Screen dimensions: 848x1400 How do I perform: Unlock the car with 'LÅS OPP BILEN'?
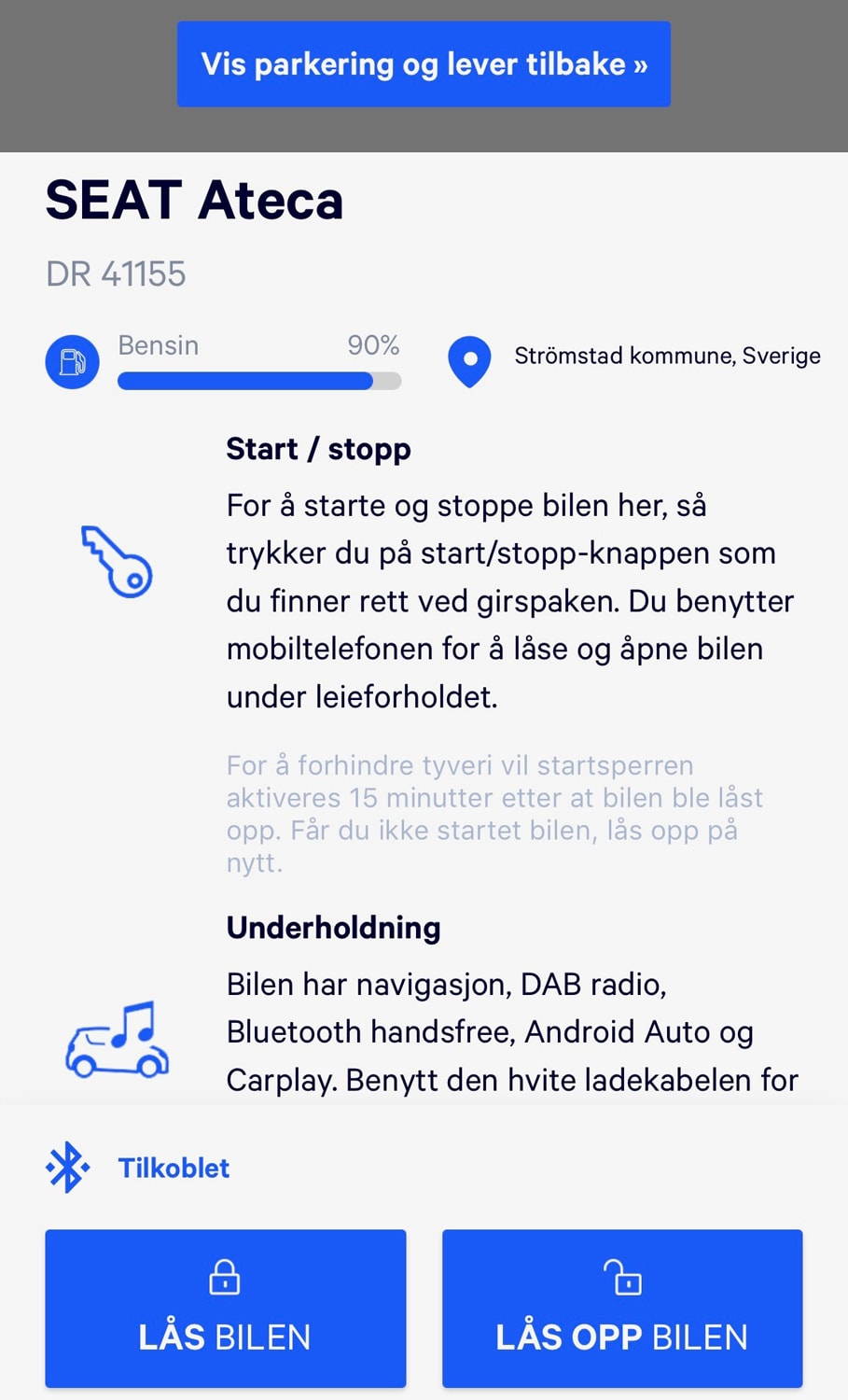[622, 1309]
